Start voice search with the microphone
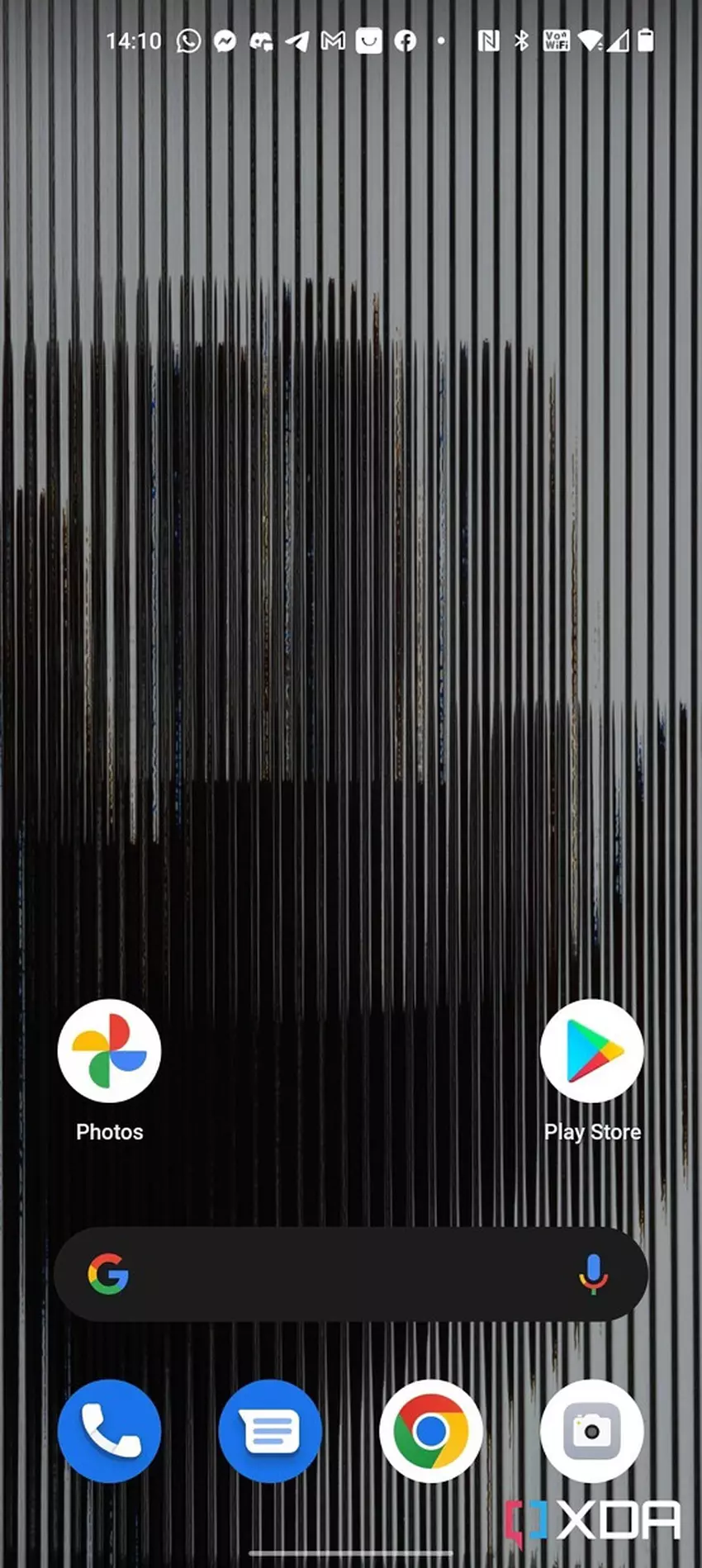Screen dimensions: 702x1568 click(x=592, y=1274)
